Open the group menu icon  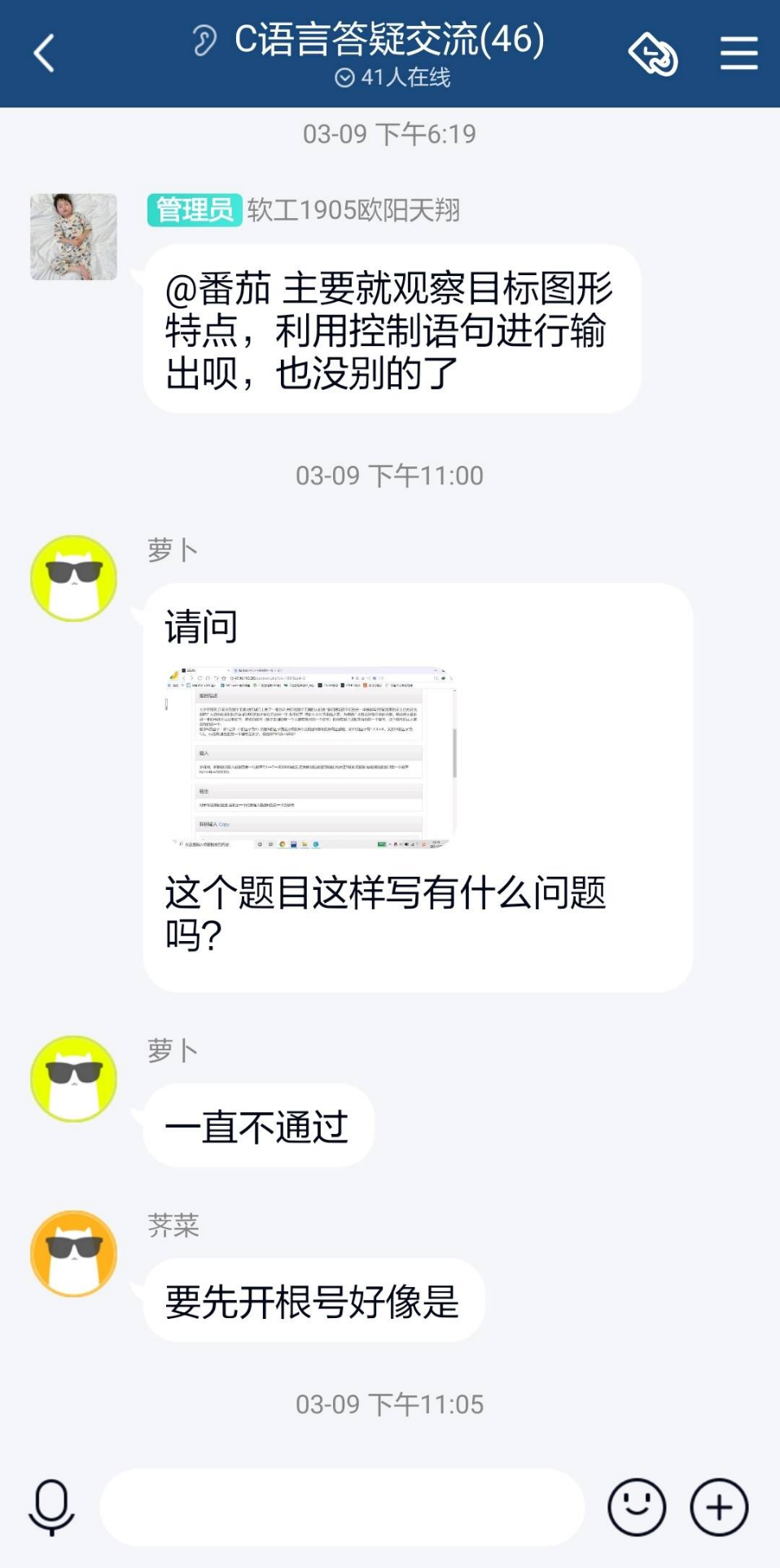tap(738, 54)
